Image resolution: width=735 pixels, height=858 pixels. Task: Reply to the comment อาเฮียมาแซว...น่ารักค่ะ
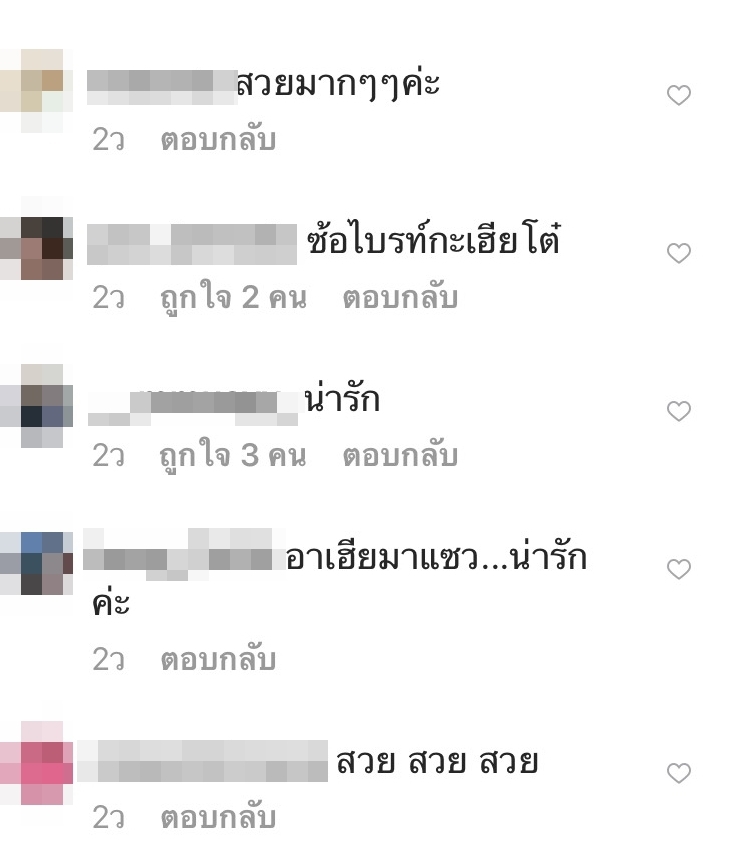click(x=218, y=660)
